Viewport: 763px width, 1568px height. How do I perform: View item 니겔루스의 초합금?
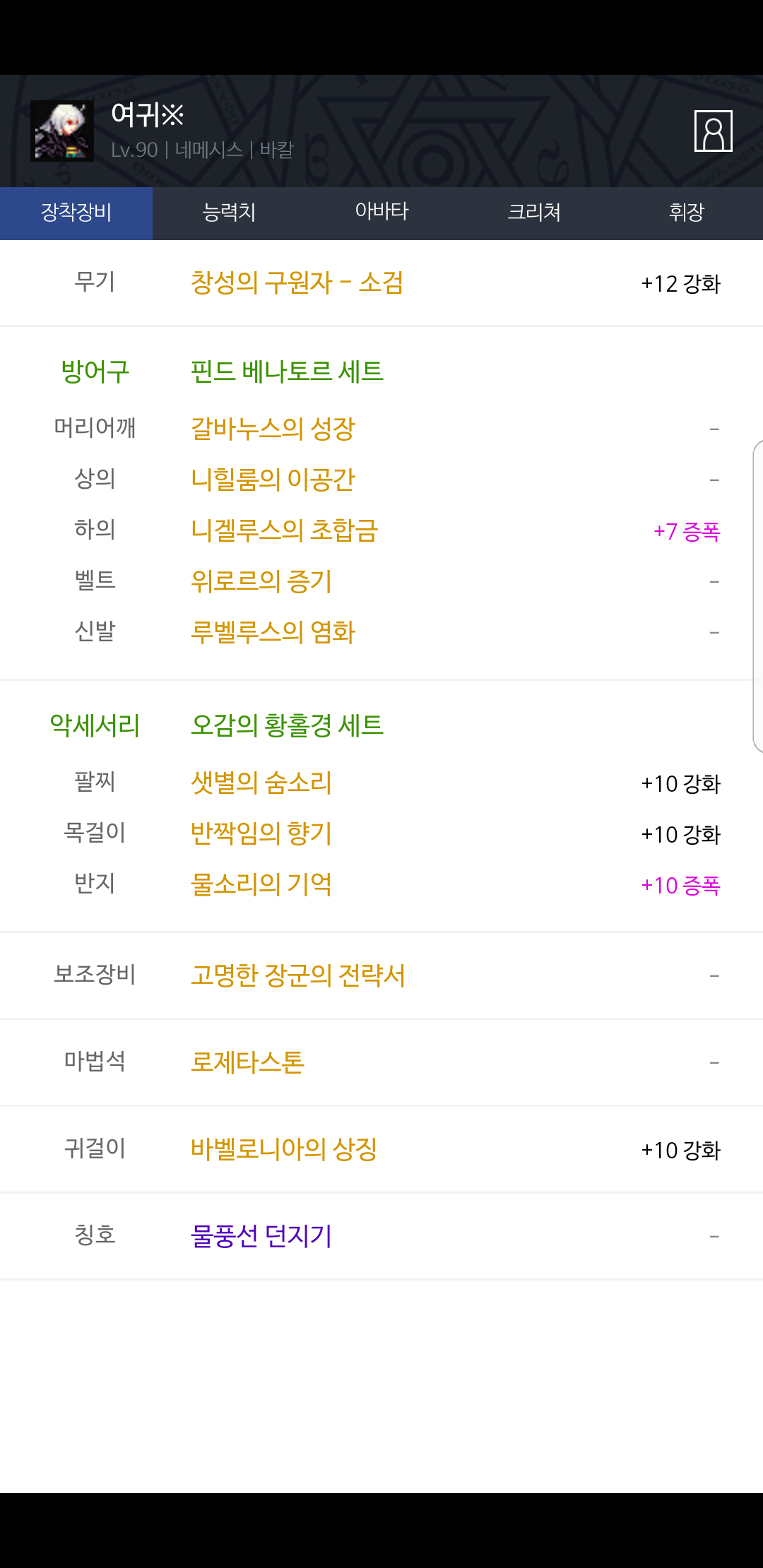tap(285, 530)
